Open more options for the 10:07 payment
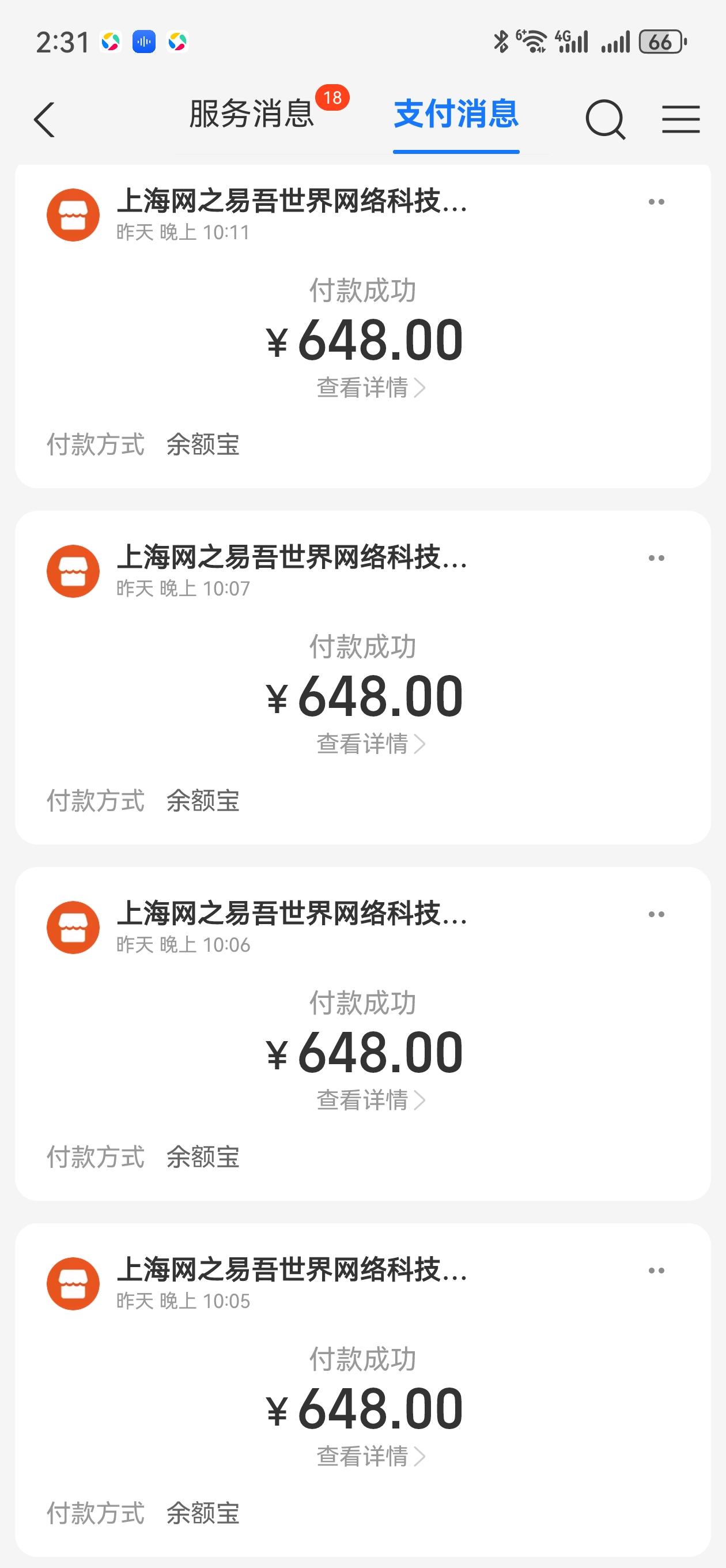This screenshot has height=1568, width=726. tap(656, 558)
